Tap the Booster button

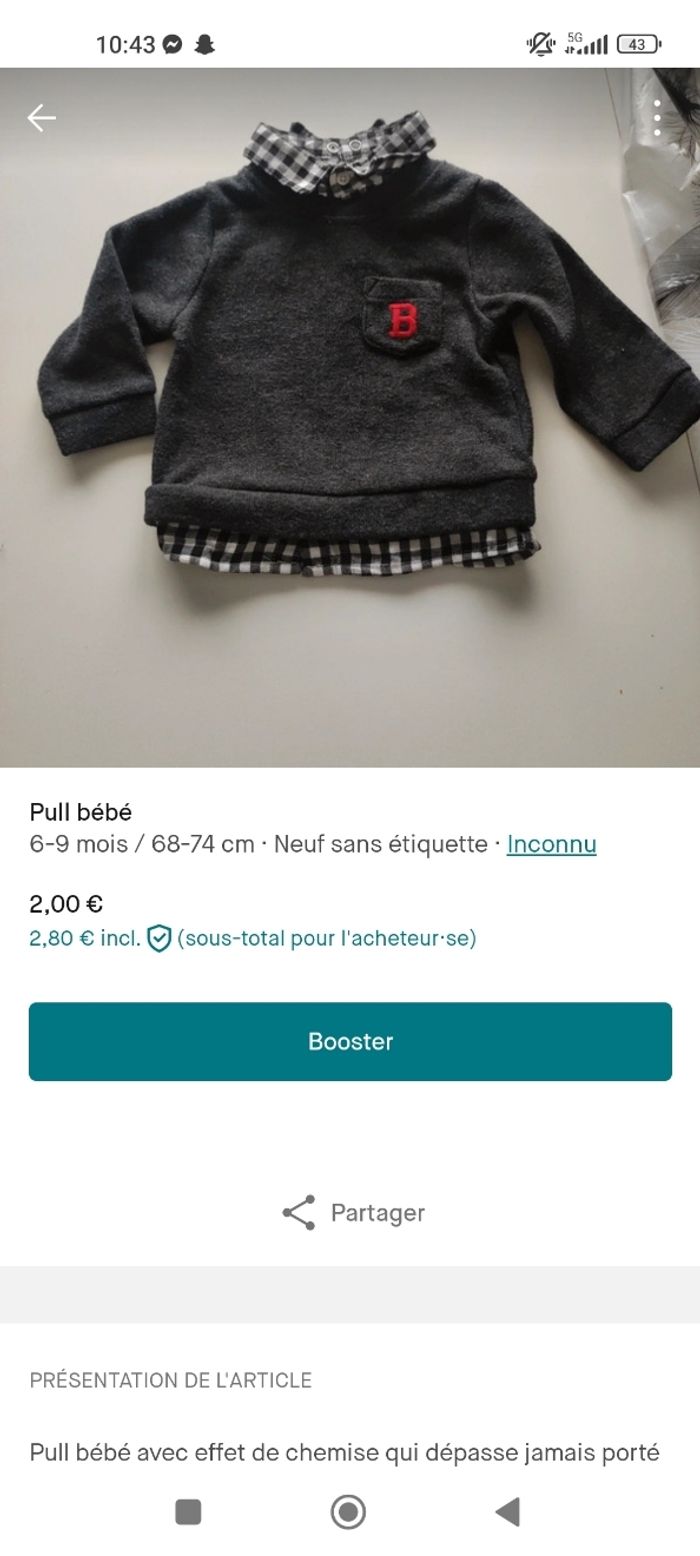(350, 1041)
